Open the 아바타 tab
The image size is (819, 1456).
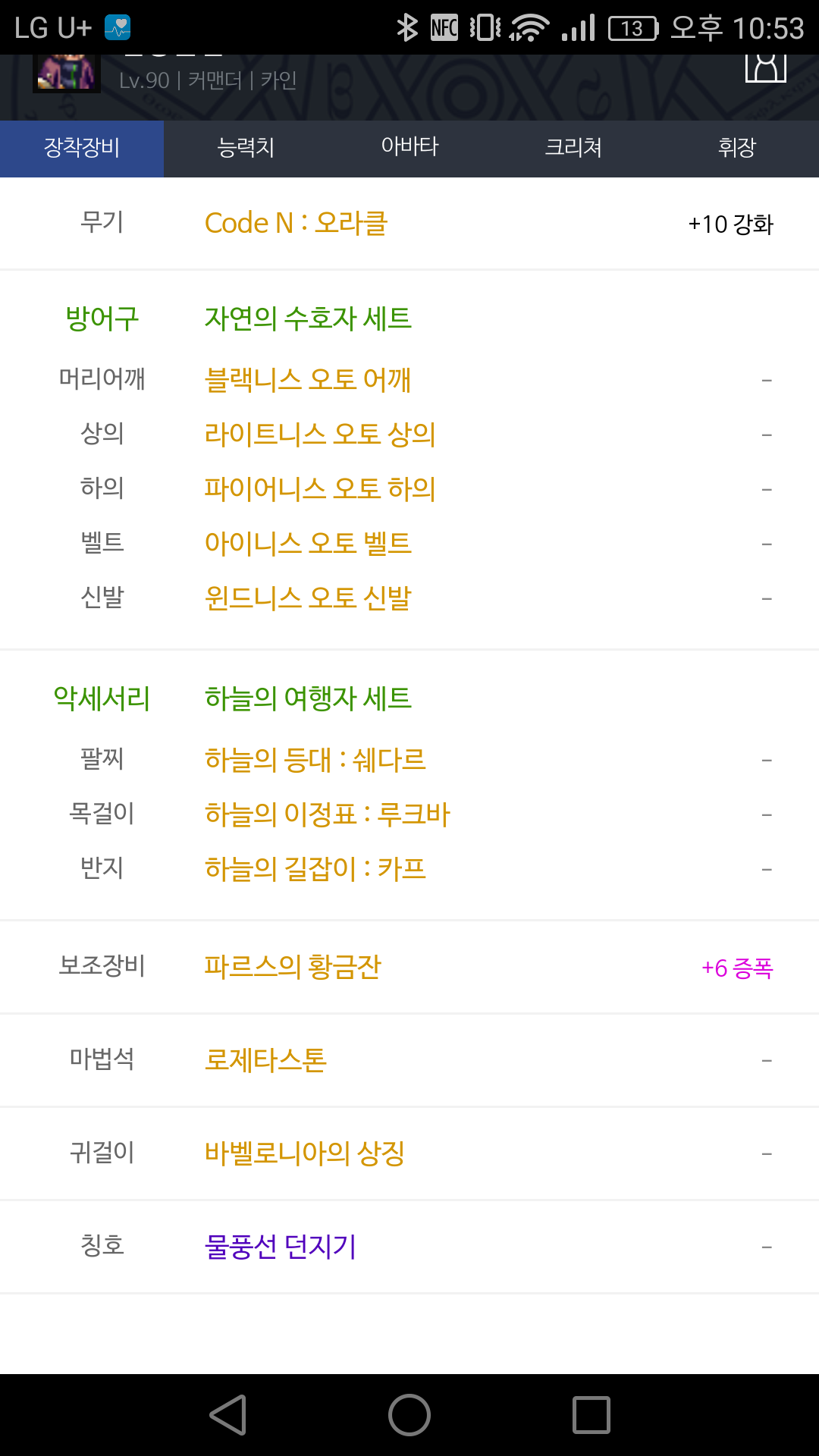pos(409,148)
